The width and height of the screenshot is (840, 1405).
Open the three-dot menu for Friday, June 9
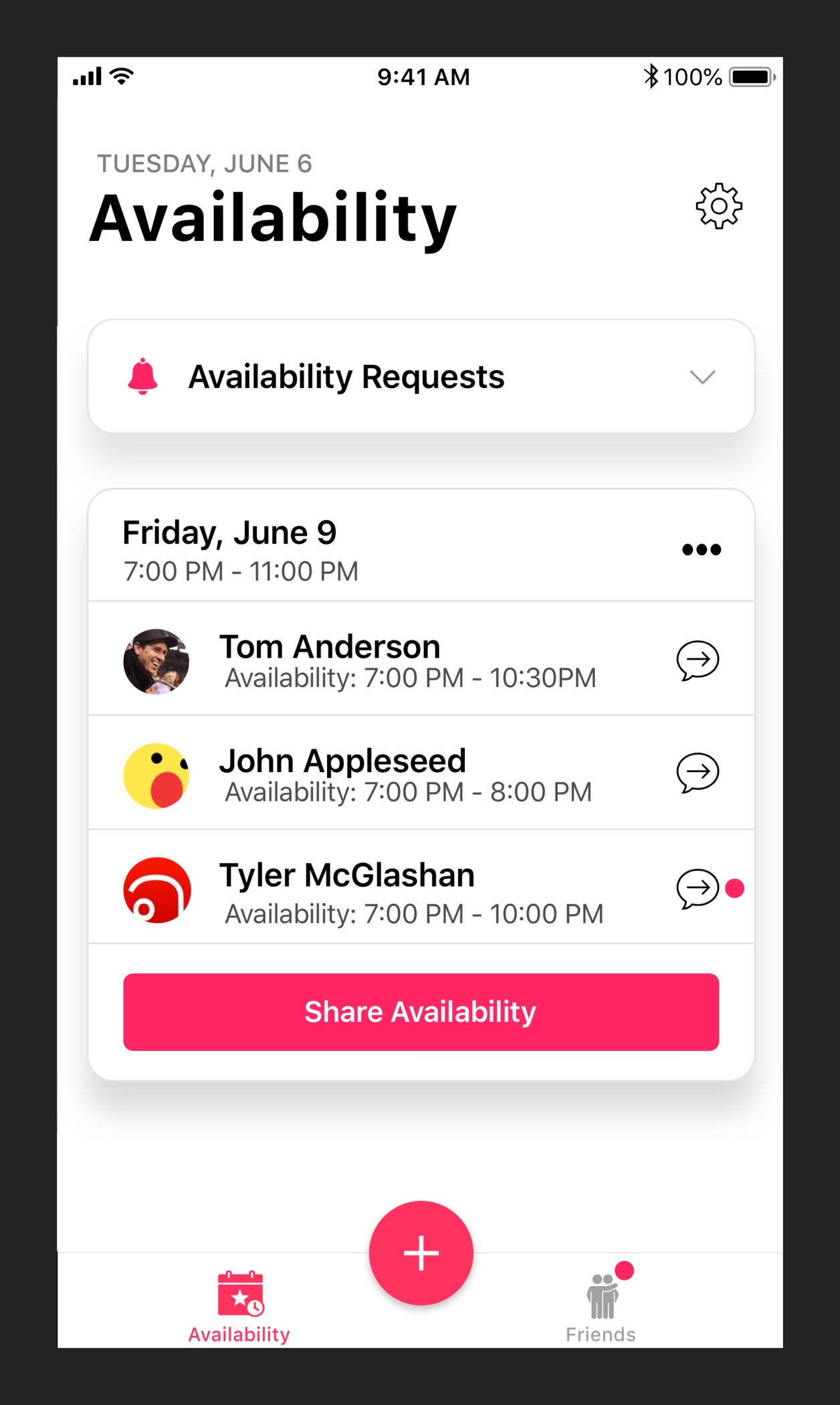pyautogui.click(x=702, y=549)
